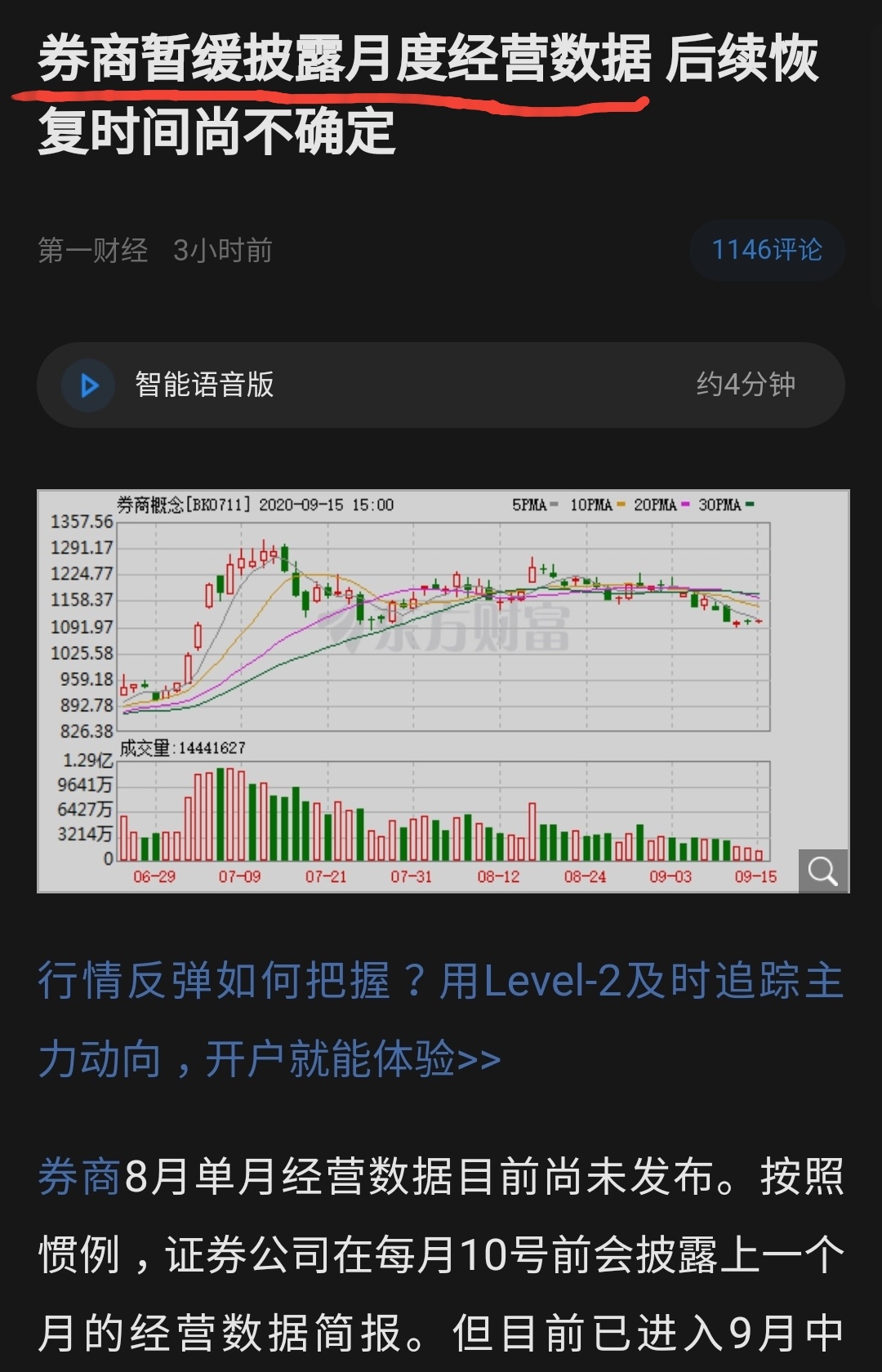This screenshot has height=1372, width=882.
Task: Play the 智能语音版 audio version
Action: (x=90, y=385)
